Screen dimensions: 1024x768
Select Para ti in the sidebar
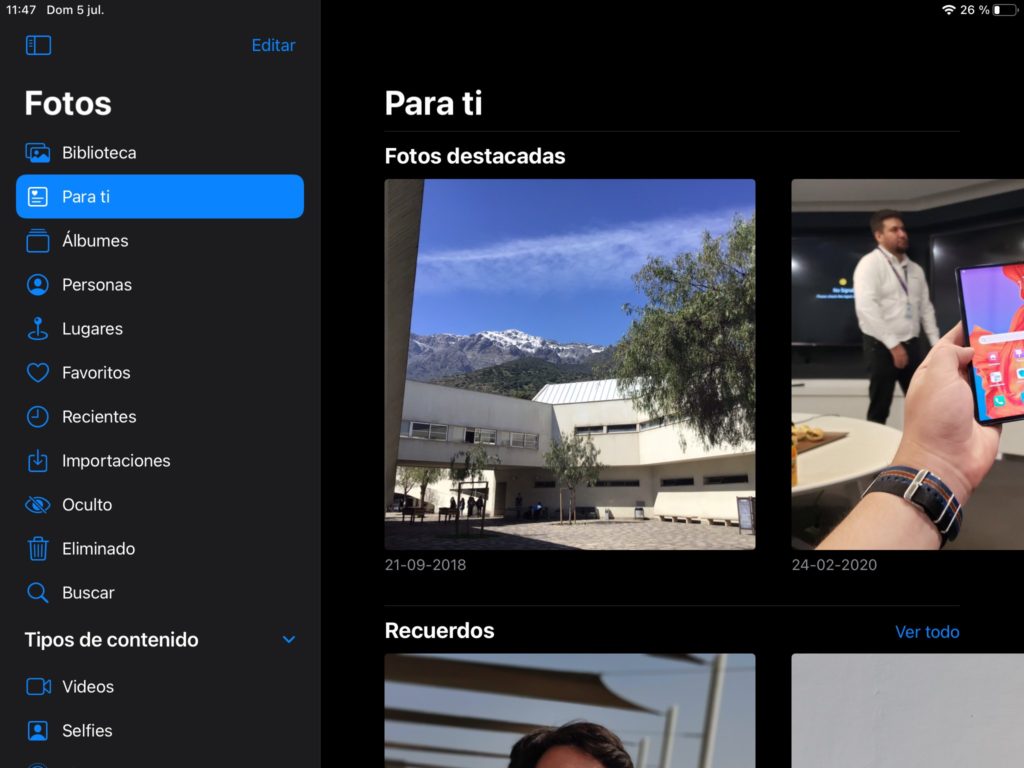[x=160, y=197]
